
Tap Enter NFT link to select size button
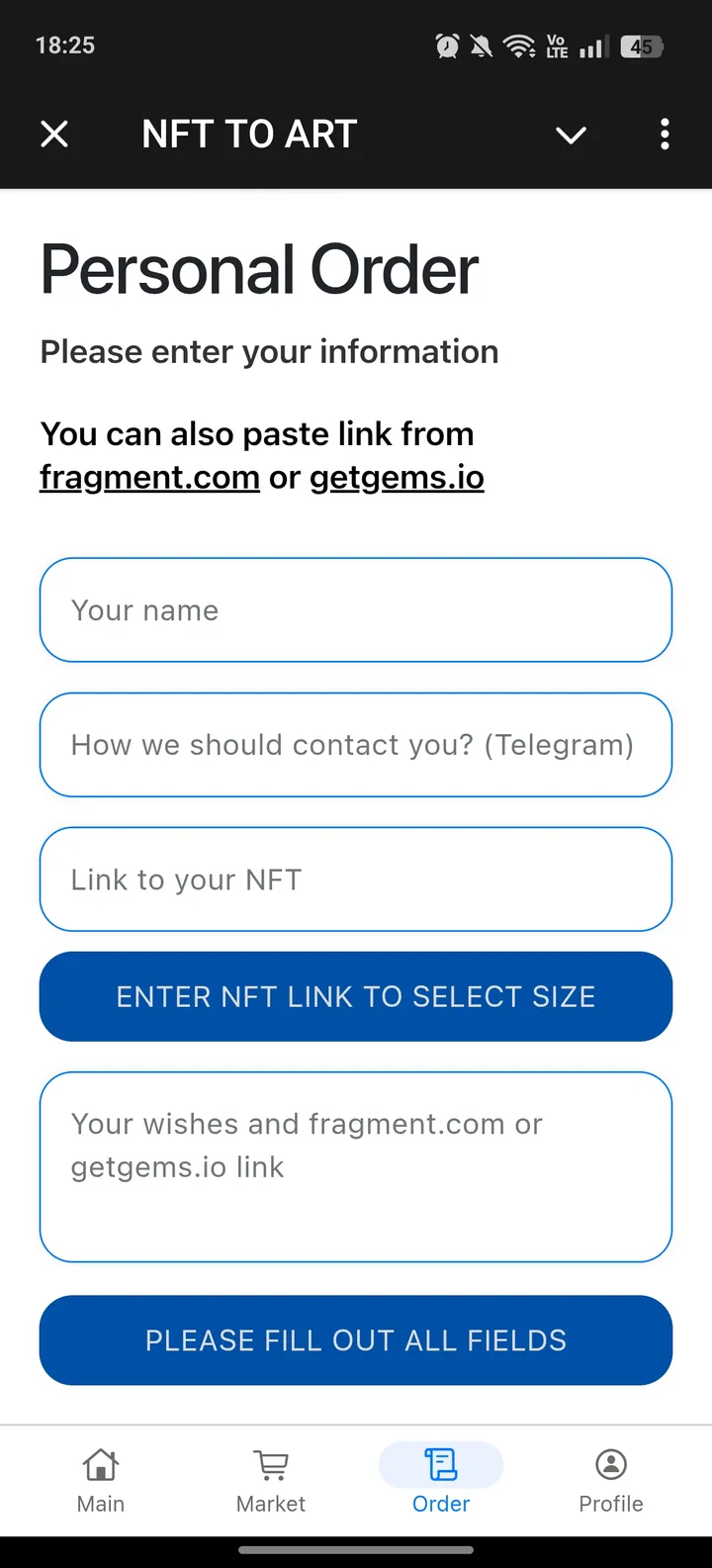tap(356, 996)
